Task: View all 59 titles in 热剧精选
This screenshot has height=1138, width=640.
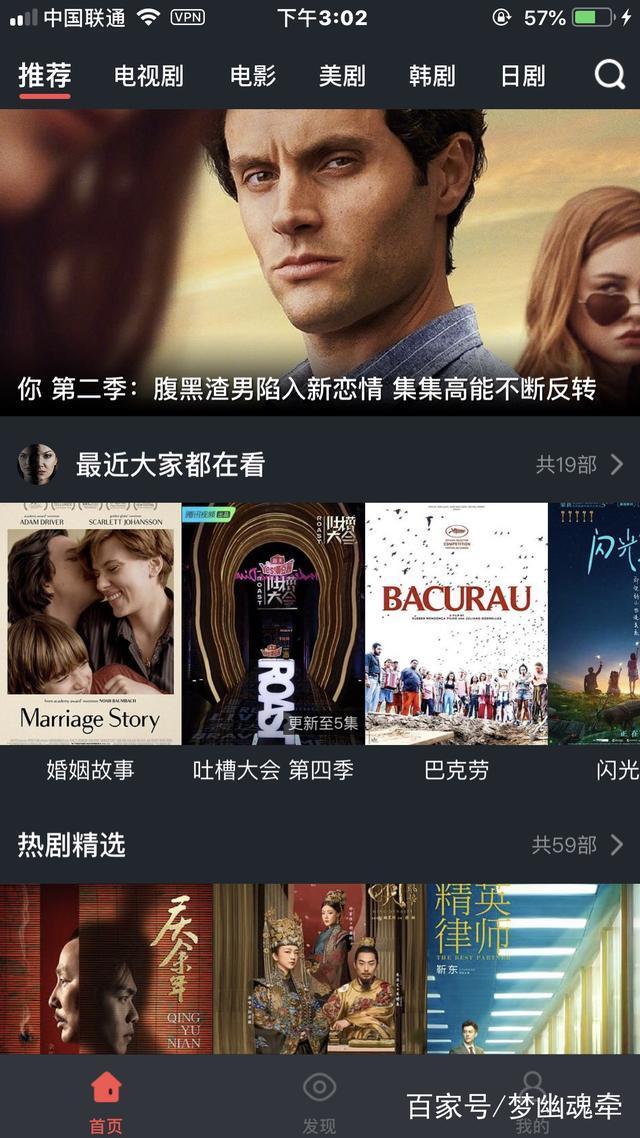Action: 578,845
